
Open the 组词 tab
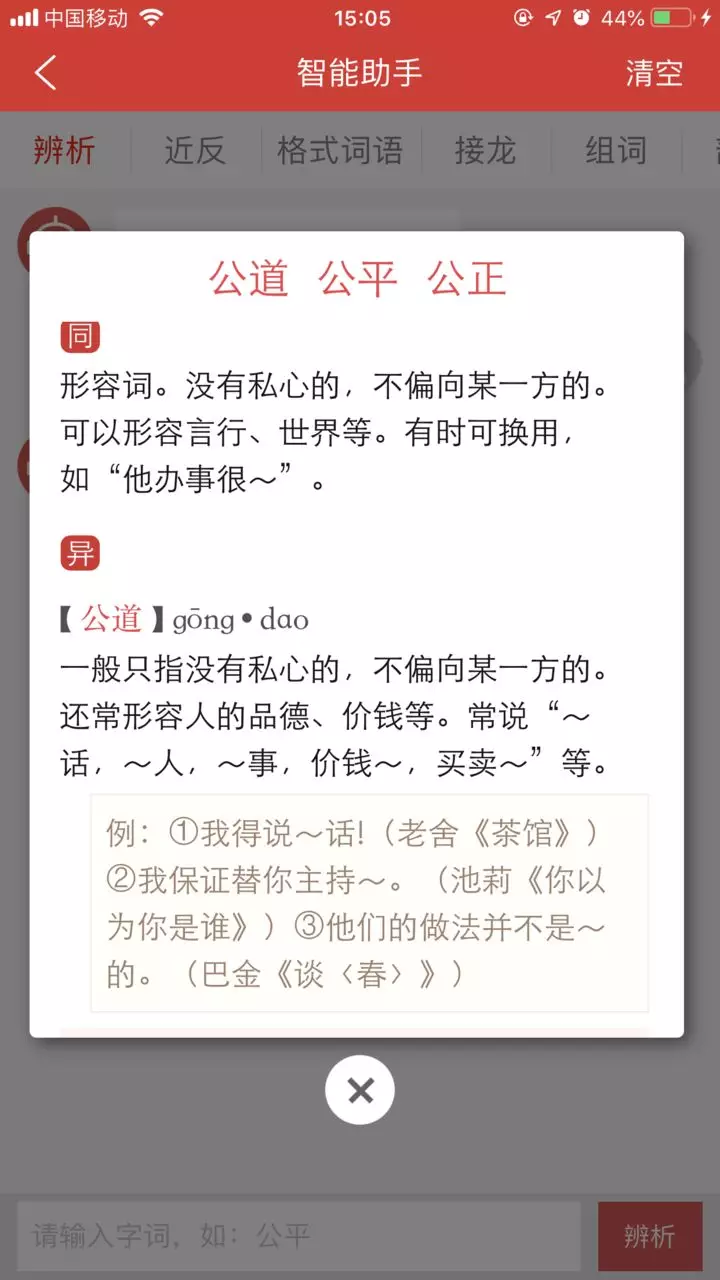point(616,151)
